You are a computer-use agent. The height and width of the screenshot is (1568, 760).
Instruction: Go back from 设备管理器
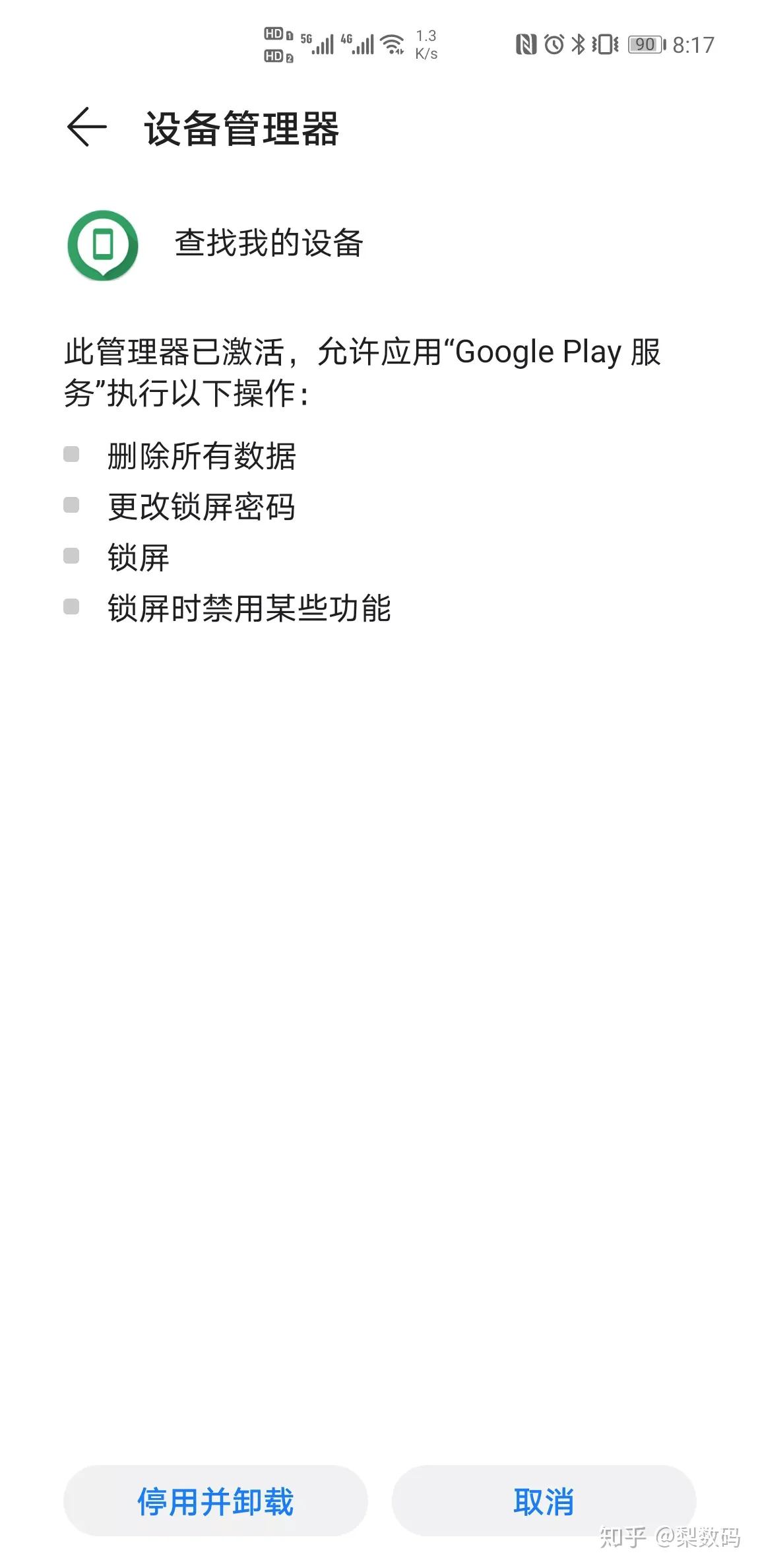pos(86,127)
